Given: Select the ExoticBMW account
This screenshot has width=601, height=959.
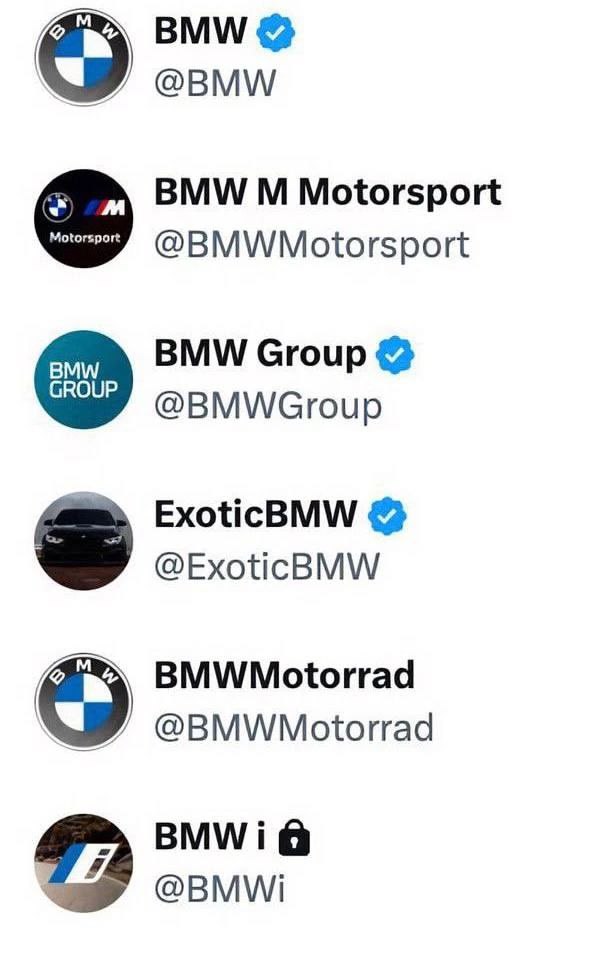Looking at the screenshot, I should (255, 514).
